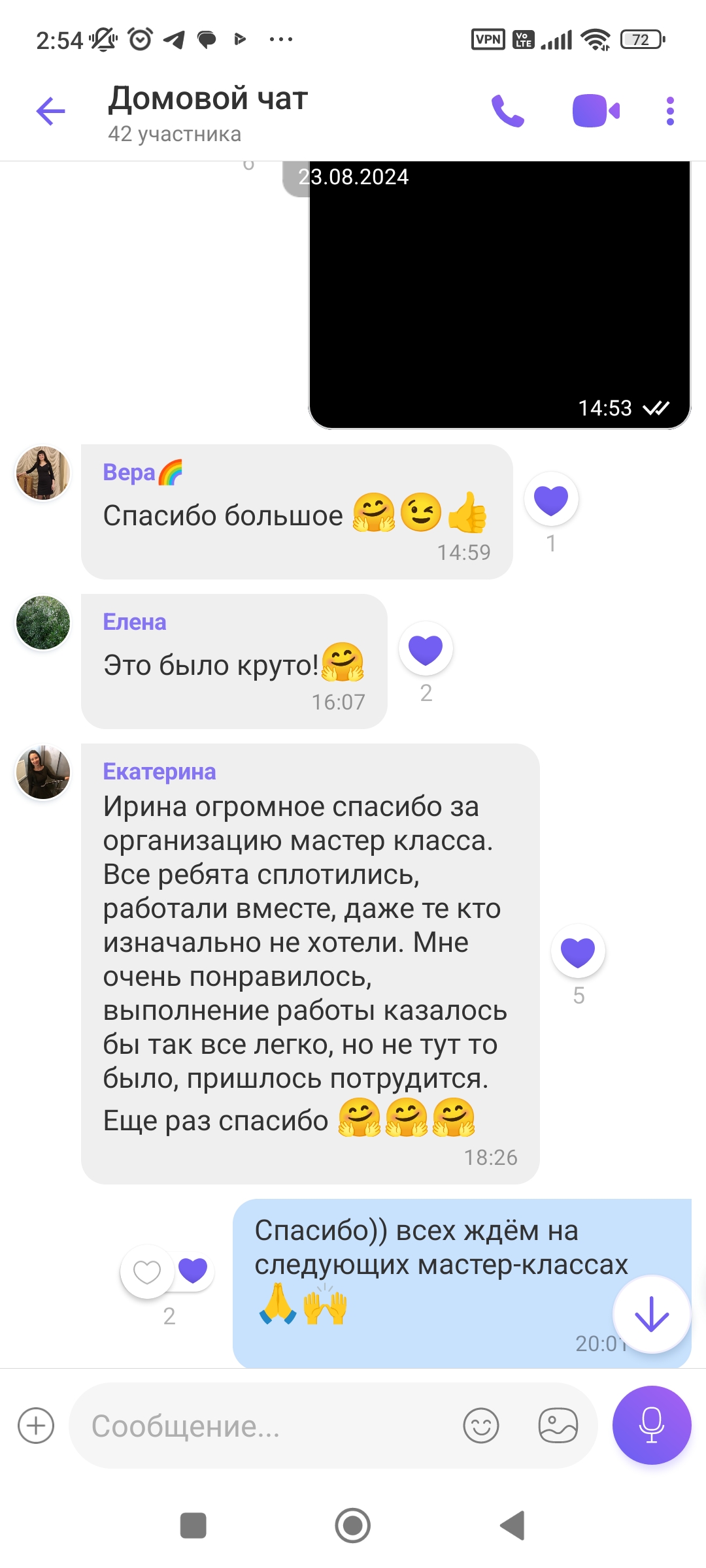Tap the system home button
706x1568 pixels.
[353, 1526]
